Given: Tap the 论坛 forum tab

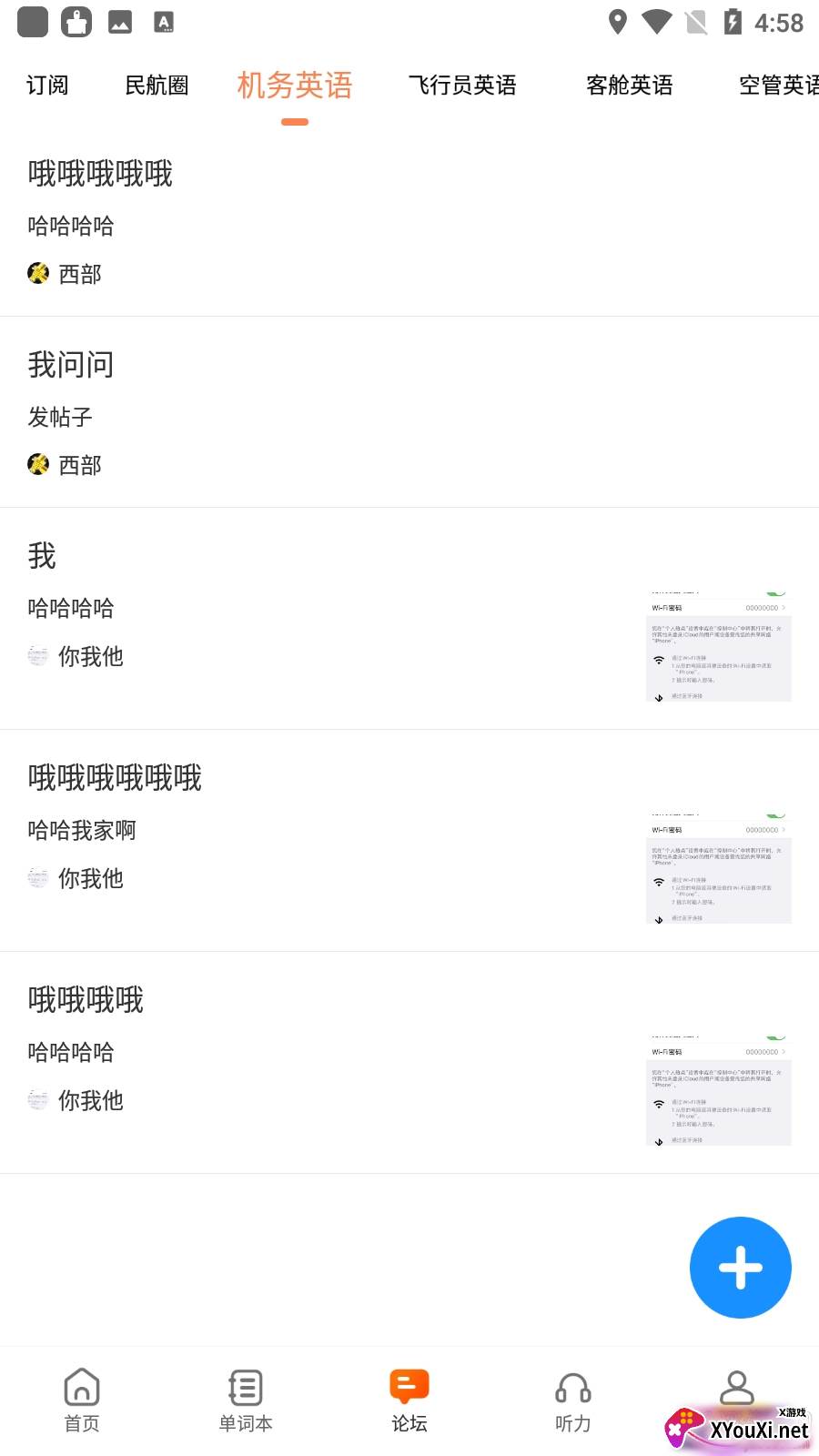Looking at the screenshot, I should point(409,1400).
